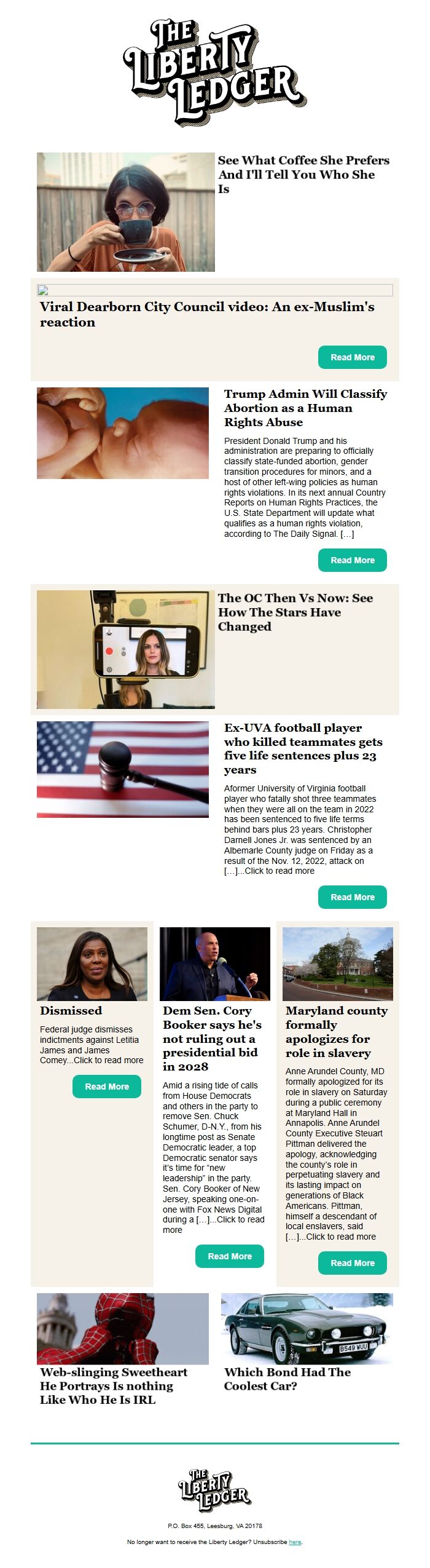This screenshot has width=430, height=1568.
Task: Open the Letitia James photo tile
Action: tap(92, 964)
